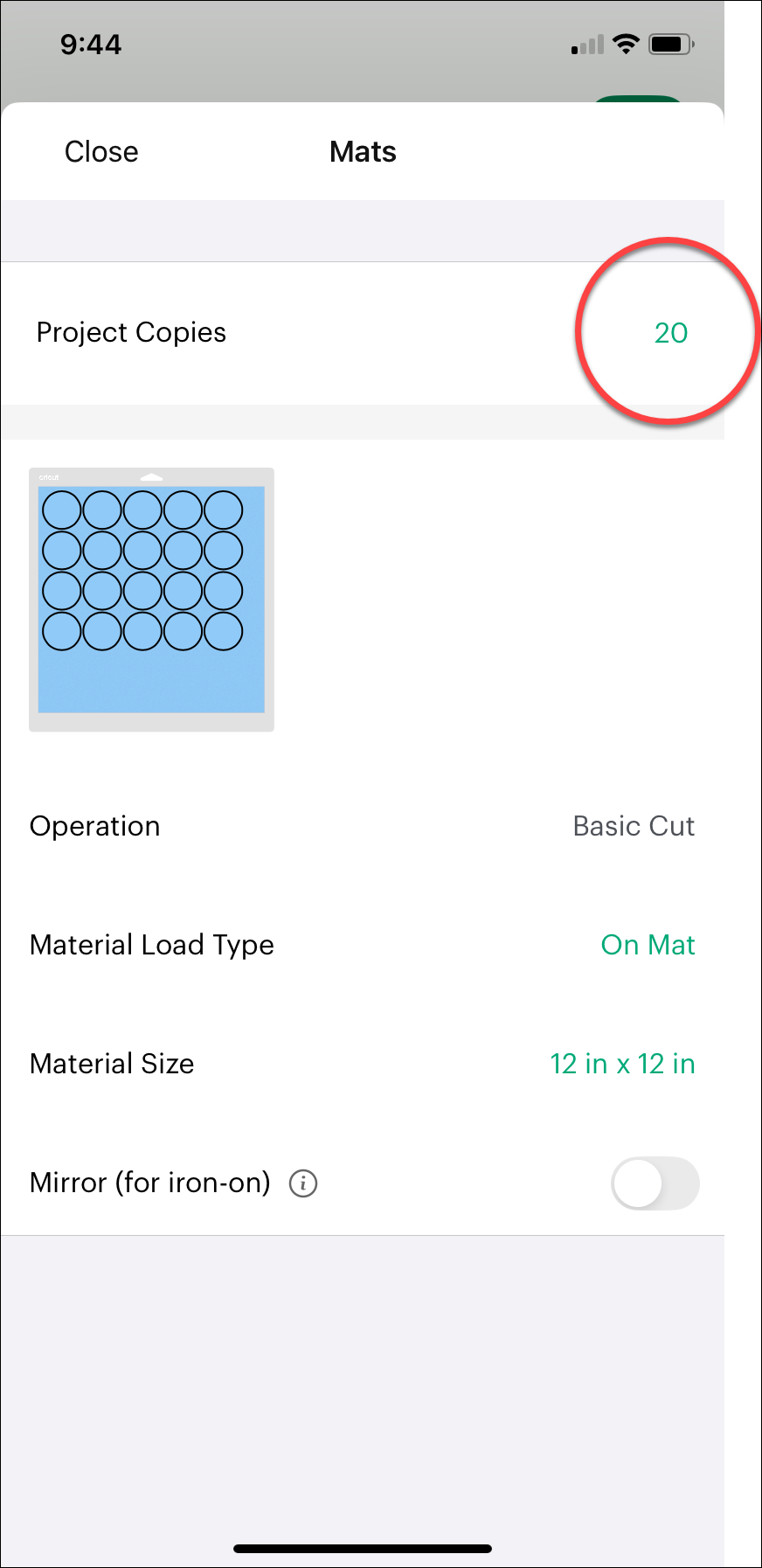762x1568 pixels.
Task: Open the Material Size selector showing 12 in x 12 in
Action: [x=621, y=1064]
